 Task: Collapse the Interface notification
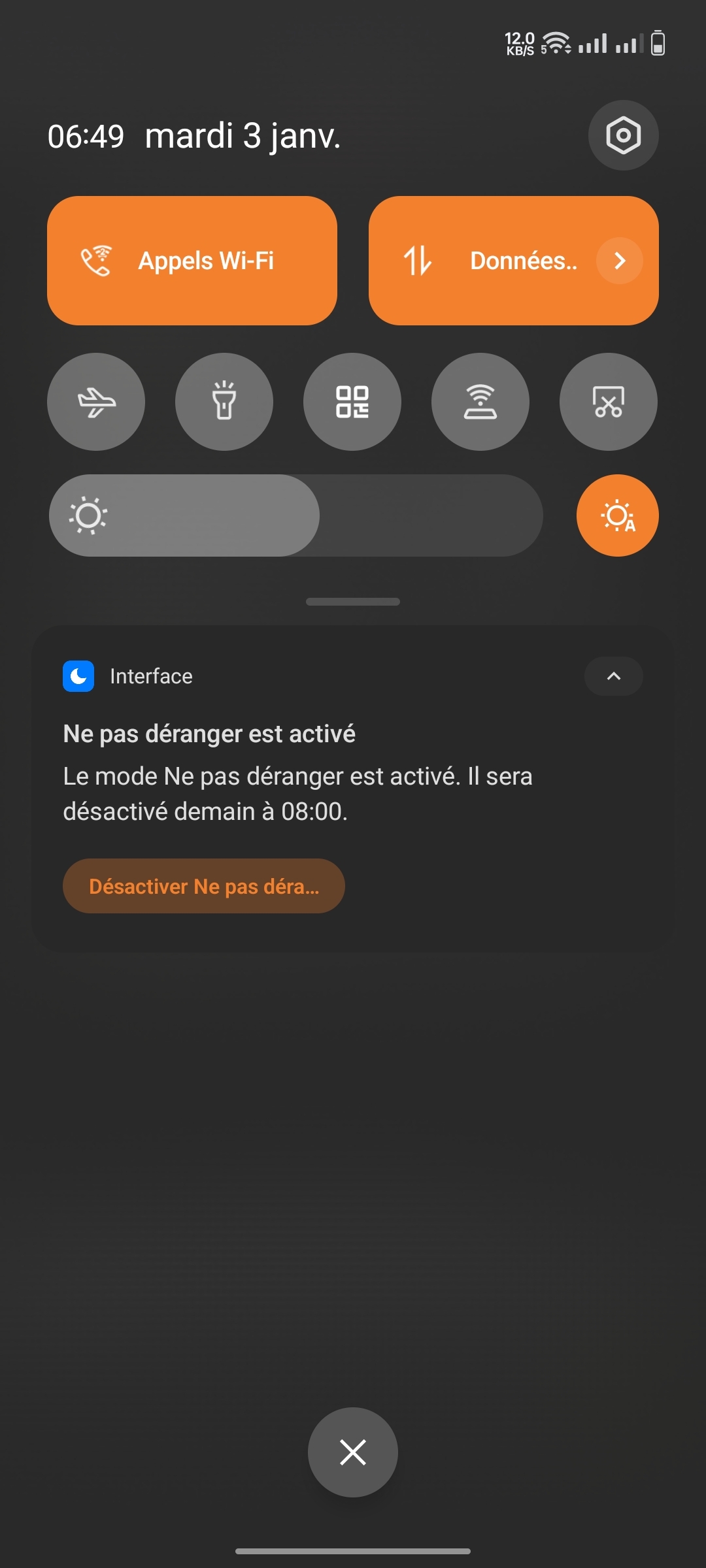(x=613, y=676)
